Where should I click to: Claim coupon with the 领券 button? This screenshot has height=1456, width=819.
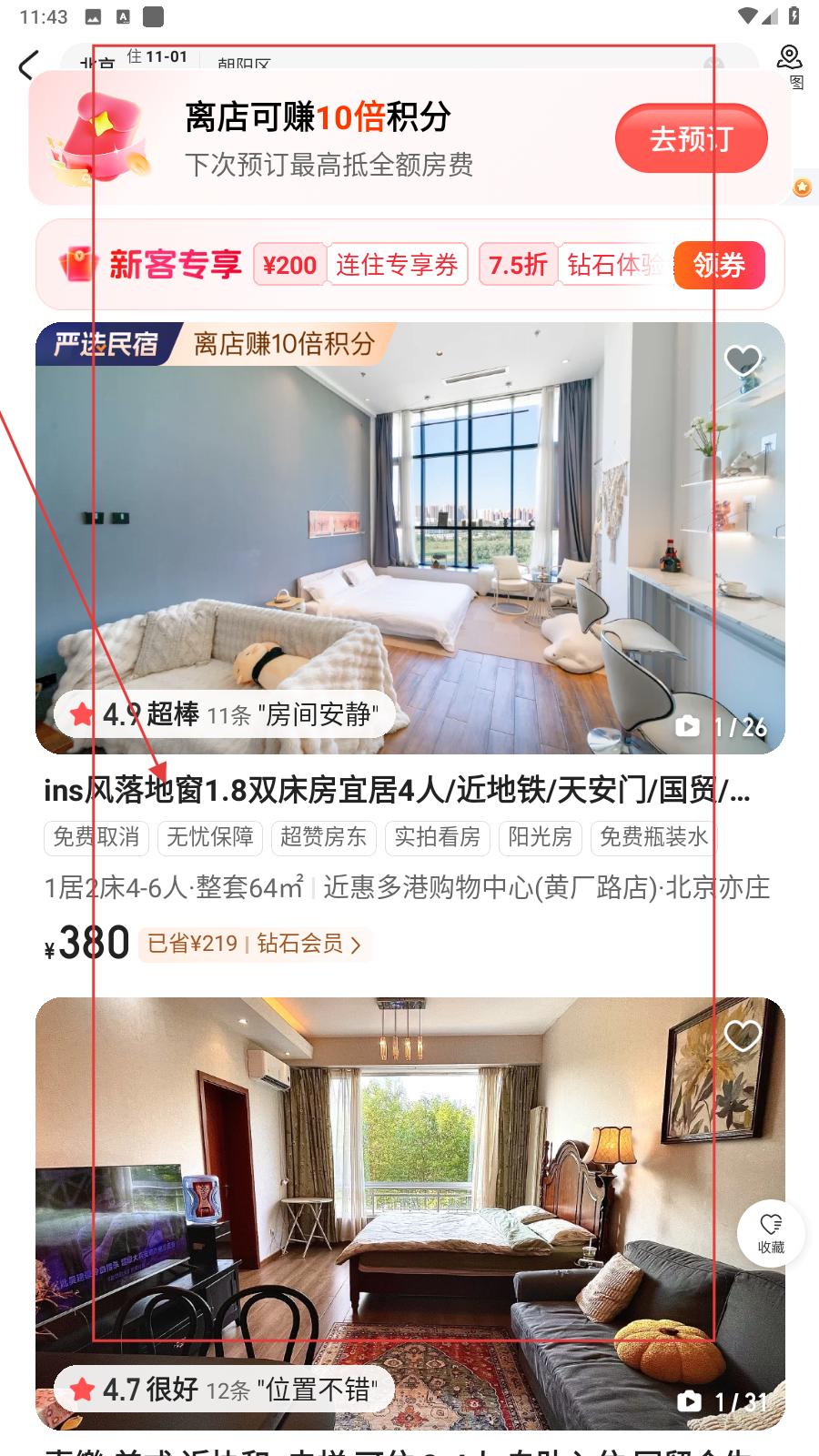tap(719, 265)
